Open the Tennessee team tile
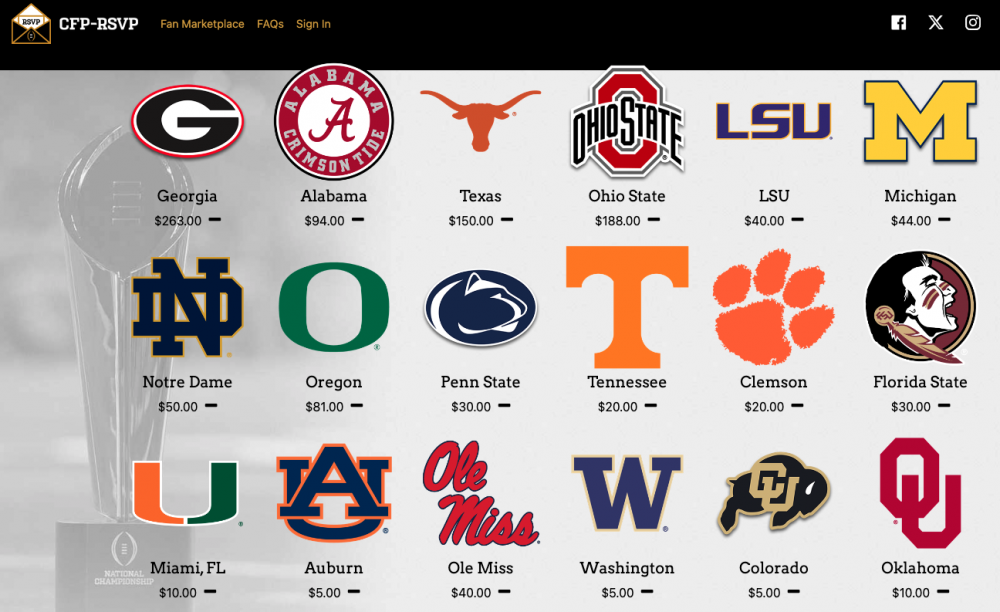The height and width of the screenshot is (612, 1000). (627, 308)
